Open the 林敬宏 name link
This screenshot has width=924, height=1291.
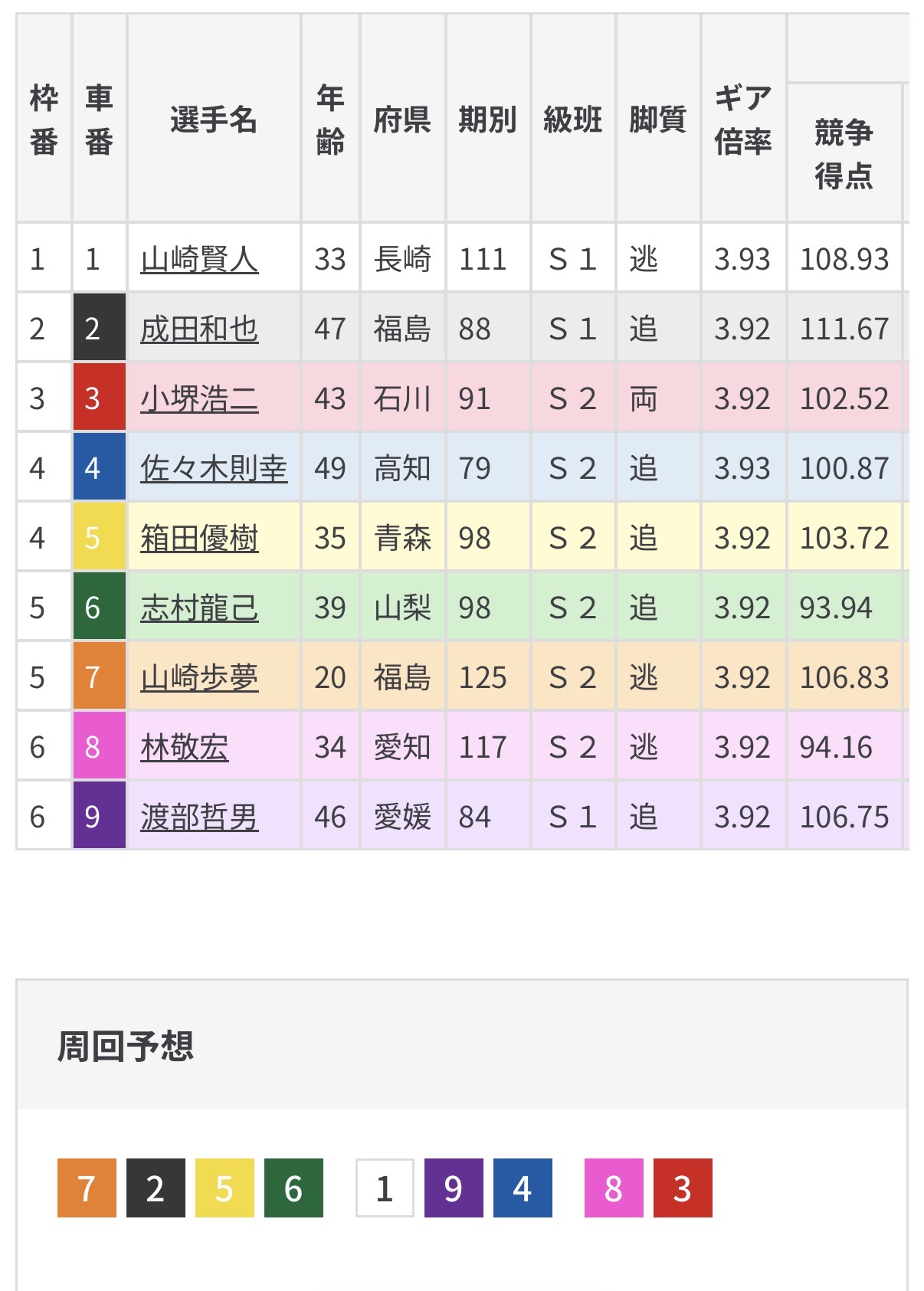point(185,747)
